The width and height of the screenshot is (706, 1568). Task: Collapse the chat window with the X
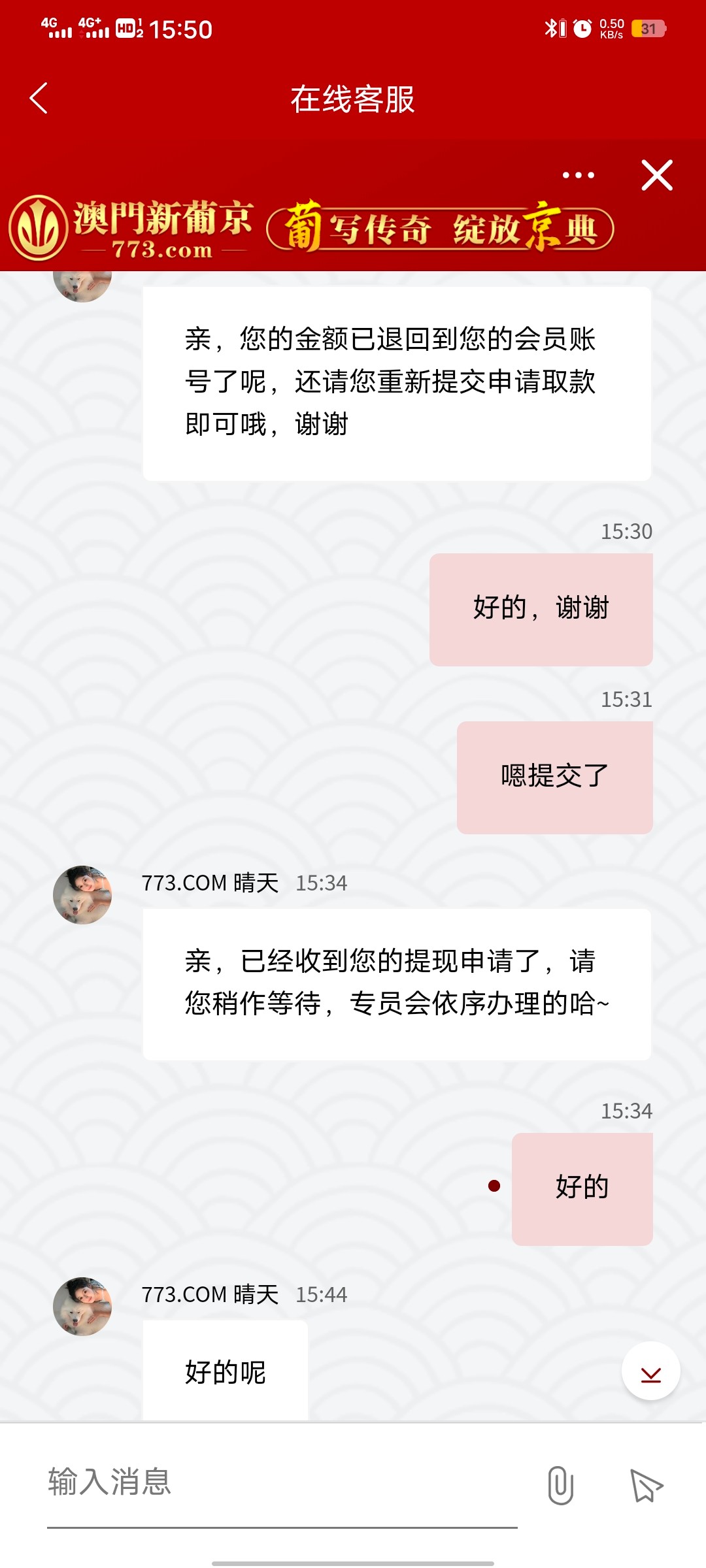[657, 174]
